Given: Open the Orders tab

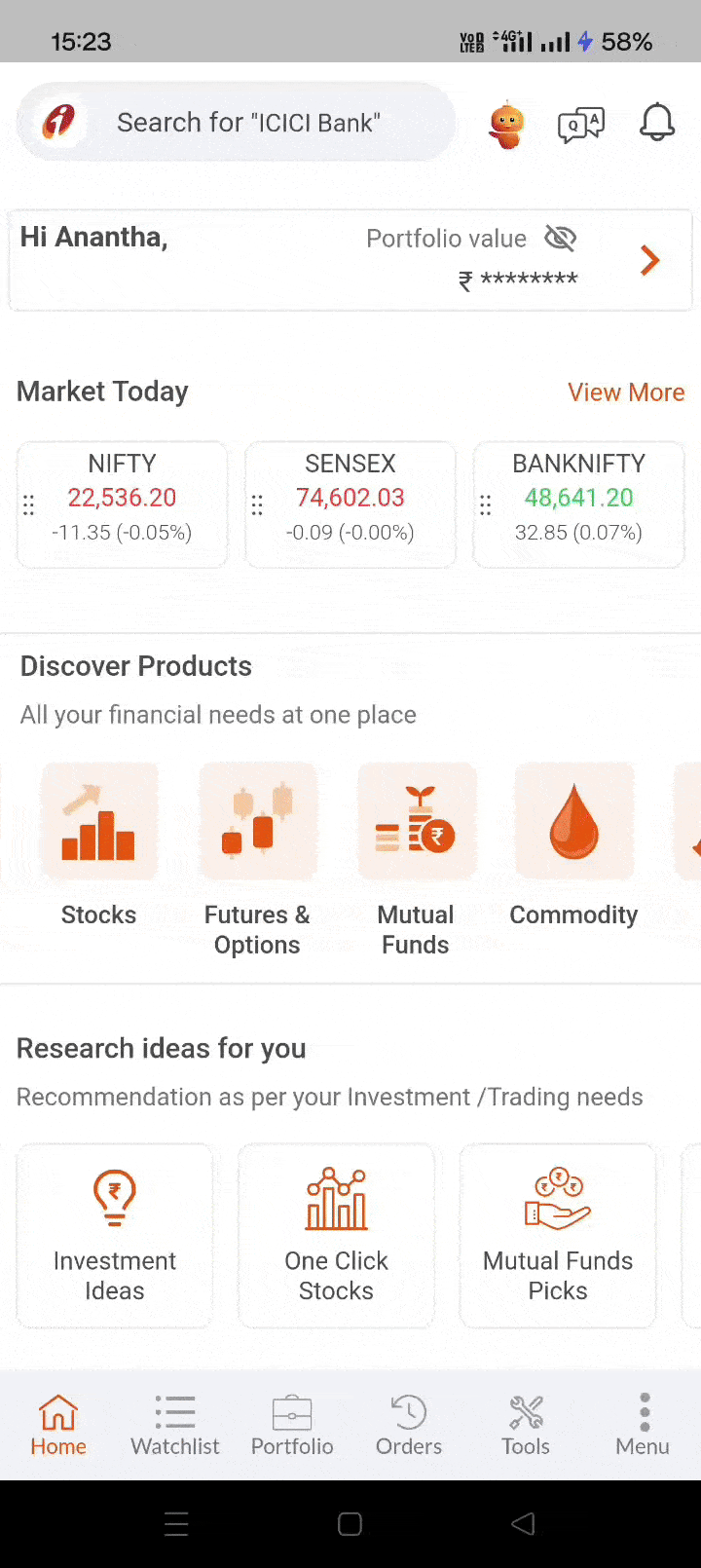Looking at the screenshot, I should (x=408, y=1424).
